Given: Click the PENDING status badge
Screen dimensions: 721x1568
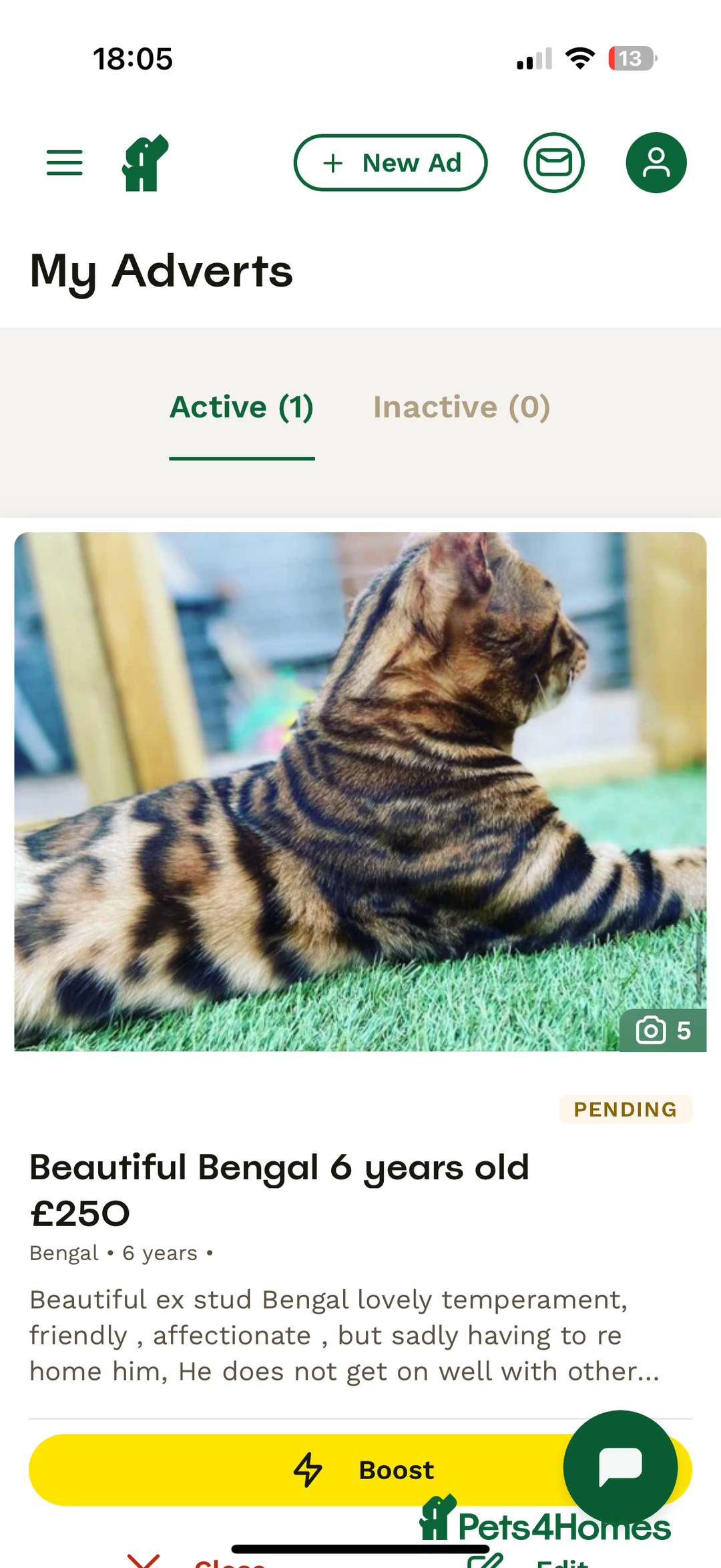Looking at the screenshot, I should [x=624, y=1109].
